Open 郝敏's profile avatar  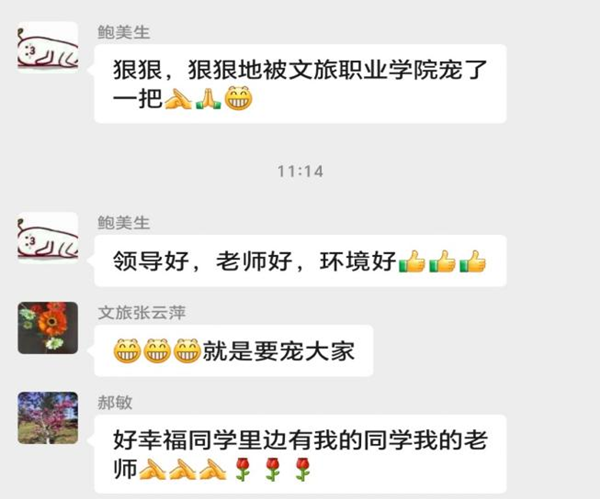pos(48,417)
